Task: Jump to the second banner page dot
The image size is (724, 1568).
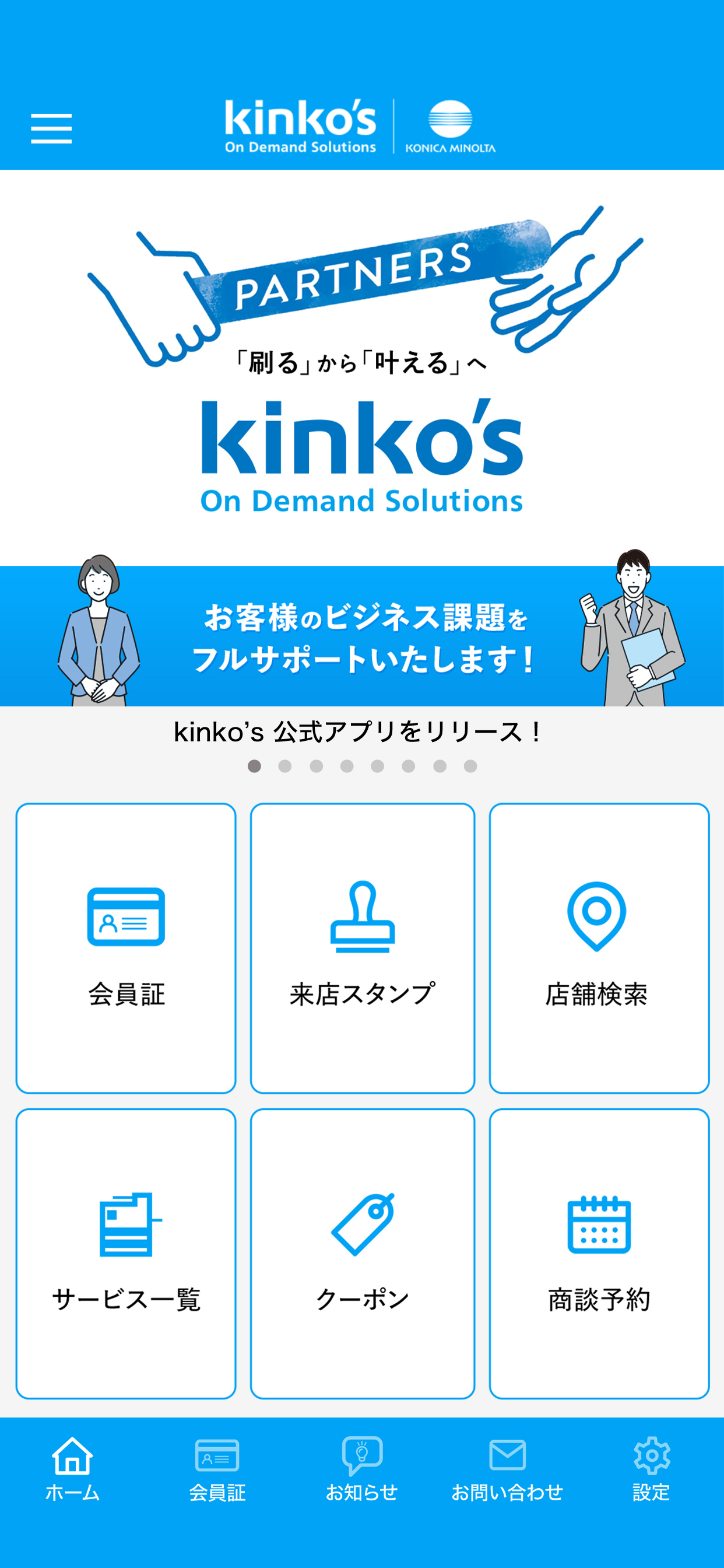Action: [x=284, y=766]
